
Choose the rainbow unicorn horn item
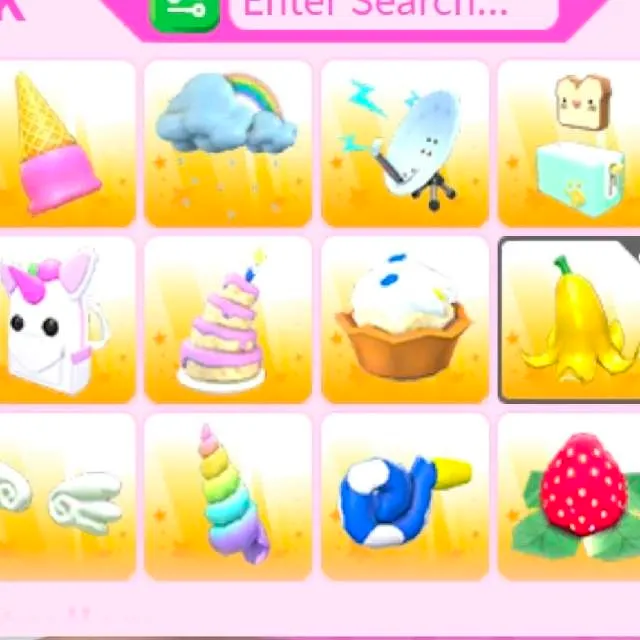coord(228,497)
